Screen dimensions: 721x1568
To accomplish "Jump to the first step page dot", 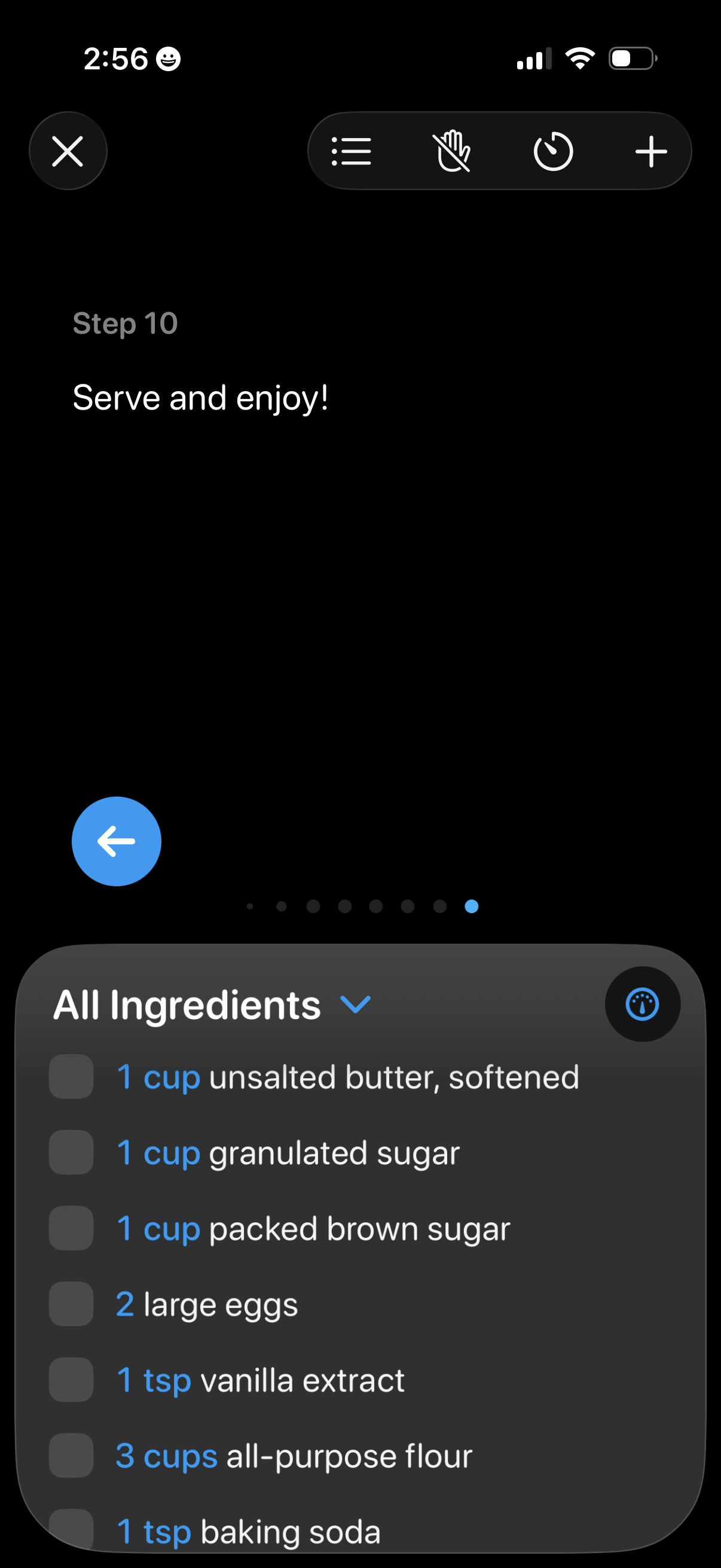I will 249,906.
